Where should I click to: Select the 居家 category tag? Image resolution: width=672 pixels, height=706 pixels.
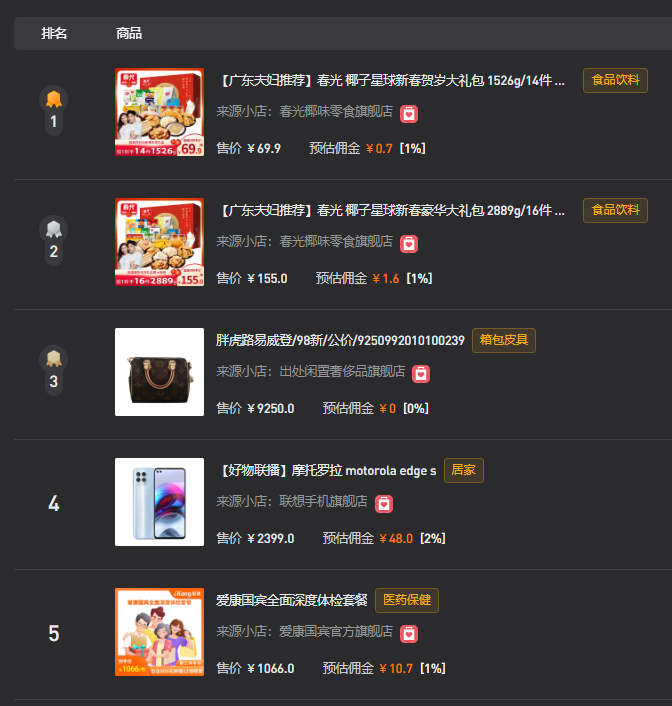463,470
